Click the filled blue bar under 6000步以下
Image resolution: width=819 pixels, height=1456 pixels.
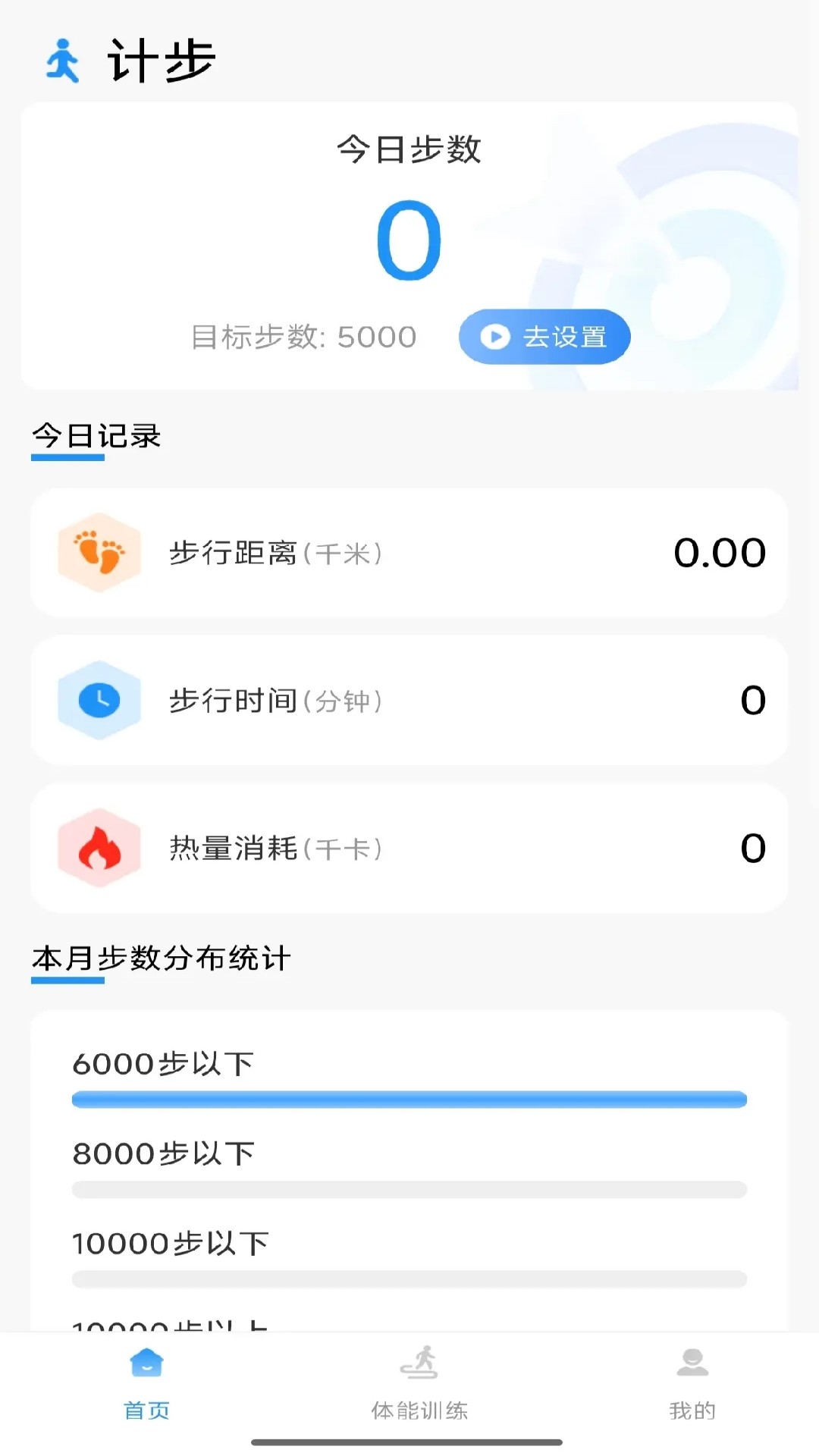pos(409,1099)
